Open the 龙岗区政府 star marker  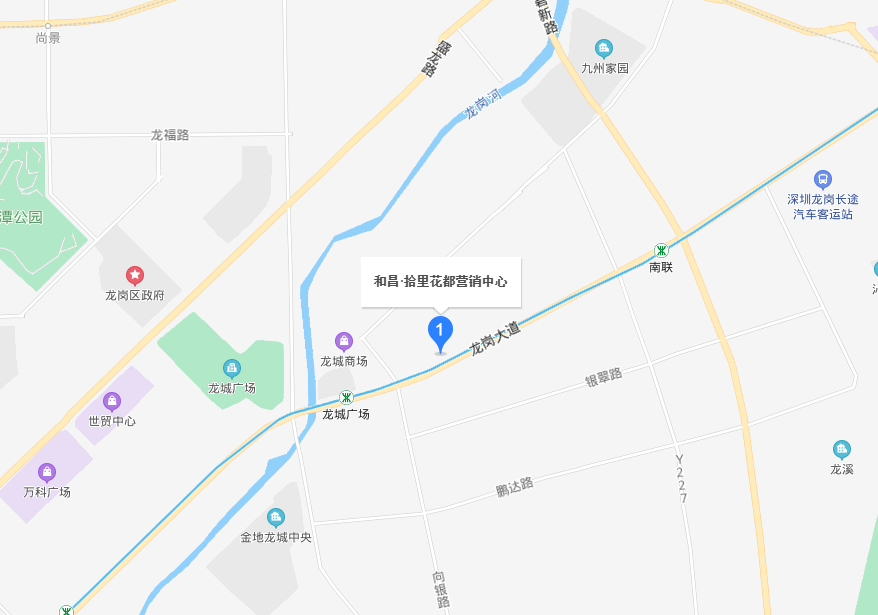(x=135, y=275)
